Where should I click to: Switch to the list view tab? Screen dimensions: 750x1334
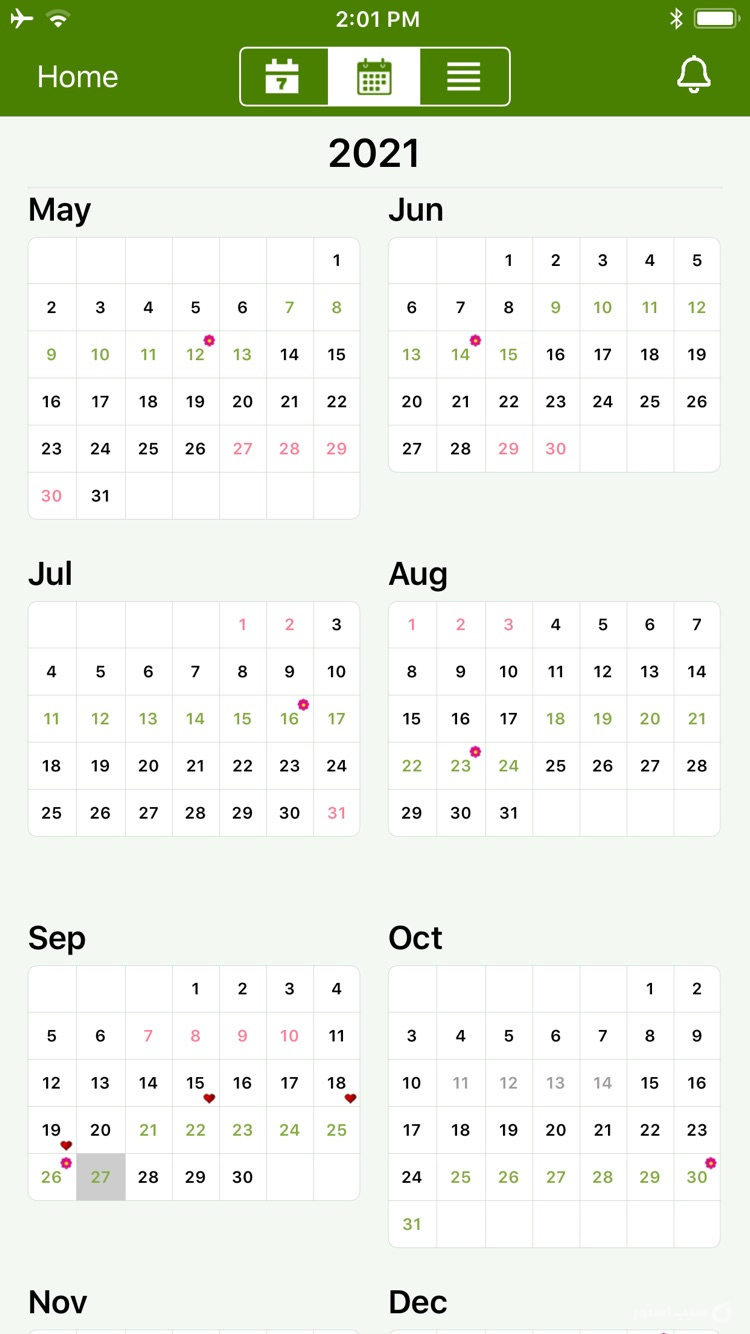click(463, 75)
